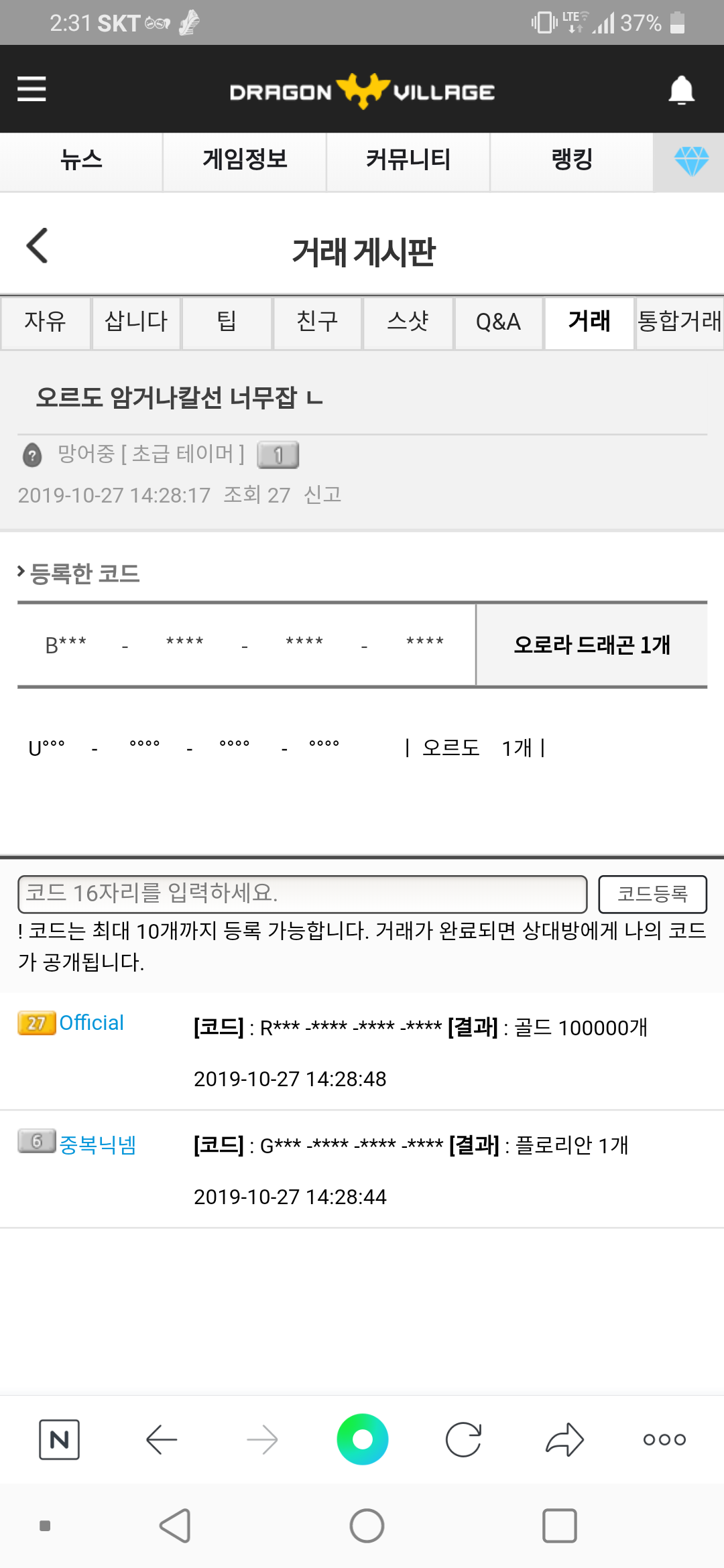This screenshot has height=1568, width=724.
Task: Switch to the 자유 board
Action: pyautogui.click(x=46, y=322)
